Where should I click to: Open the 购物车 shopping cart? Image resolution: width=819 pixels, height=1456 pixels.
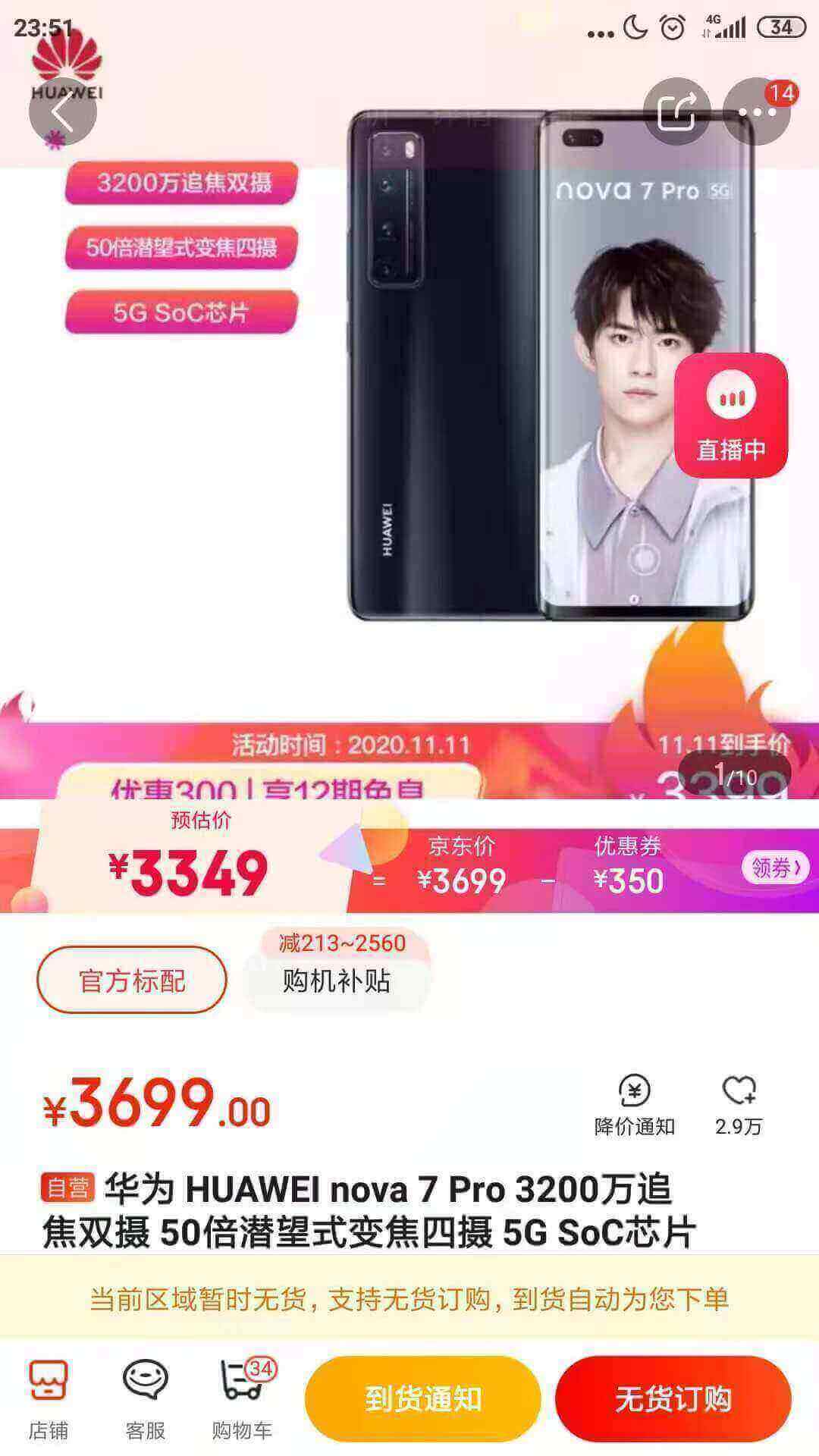pyautogui.click(x=243, y=1398)
